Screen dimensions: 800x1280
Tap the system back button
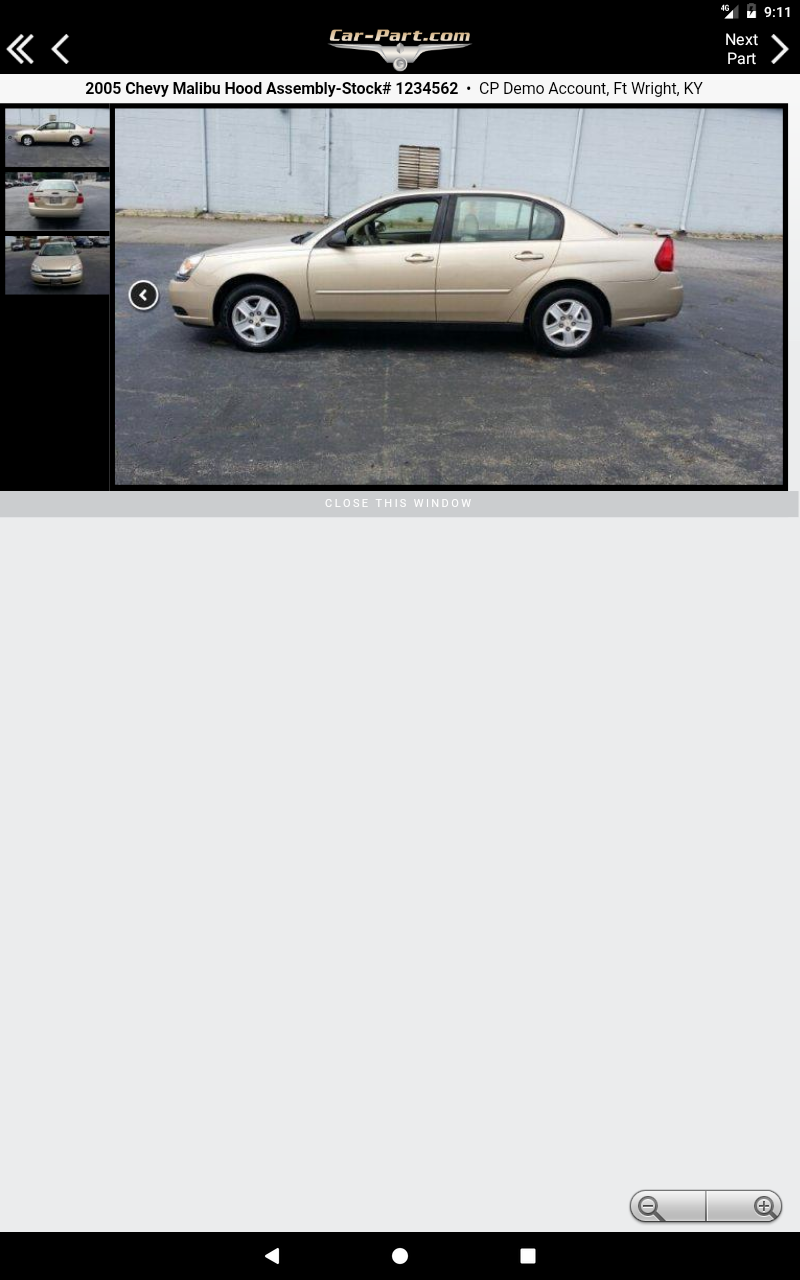pyautogui.click(x=271, y=1256)
